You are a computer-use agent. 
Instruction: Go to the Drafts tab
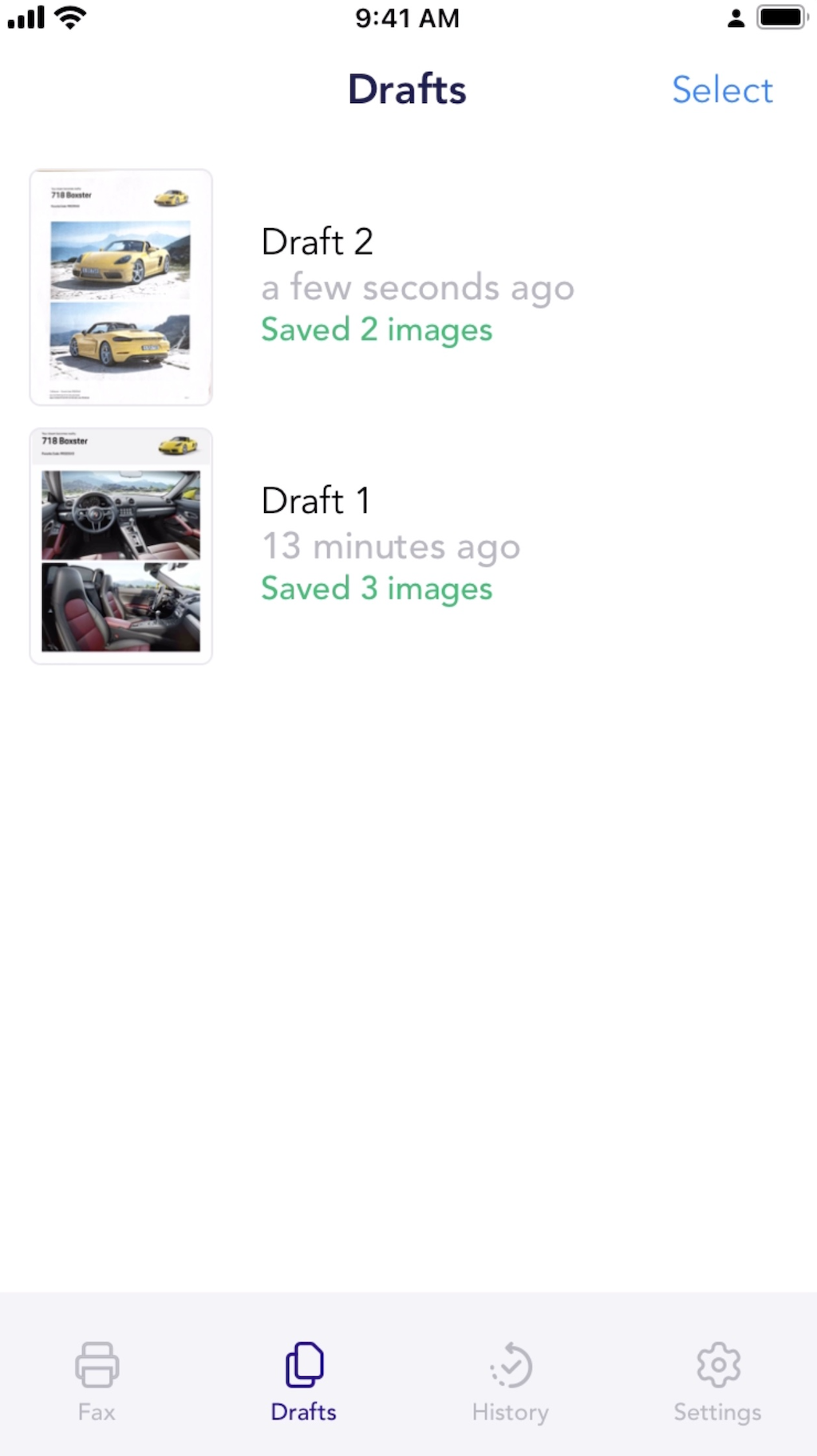coord(303,1380)
